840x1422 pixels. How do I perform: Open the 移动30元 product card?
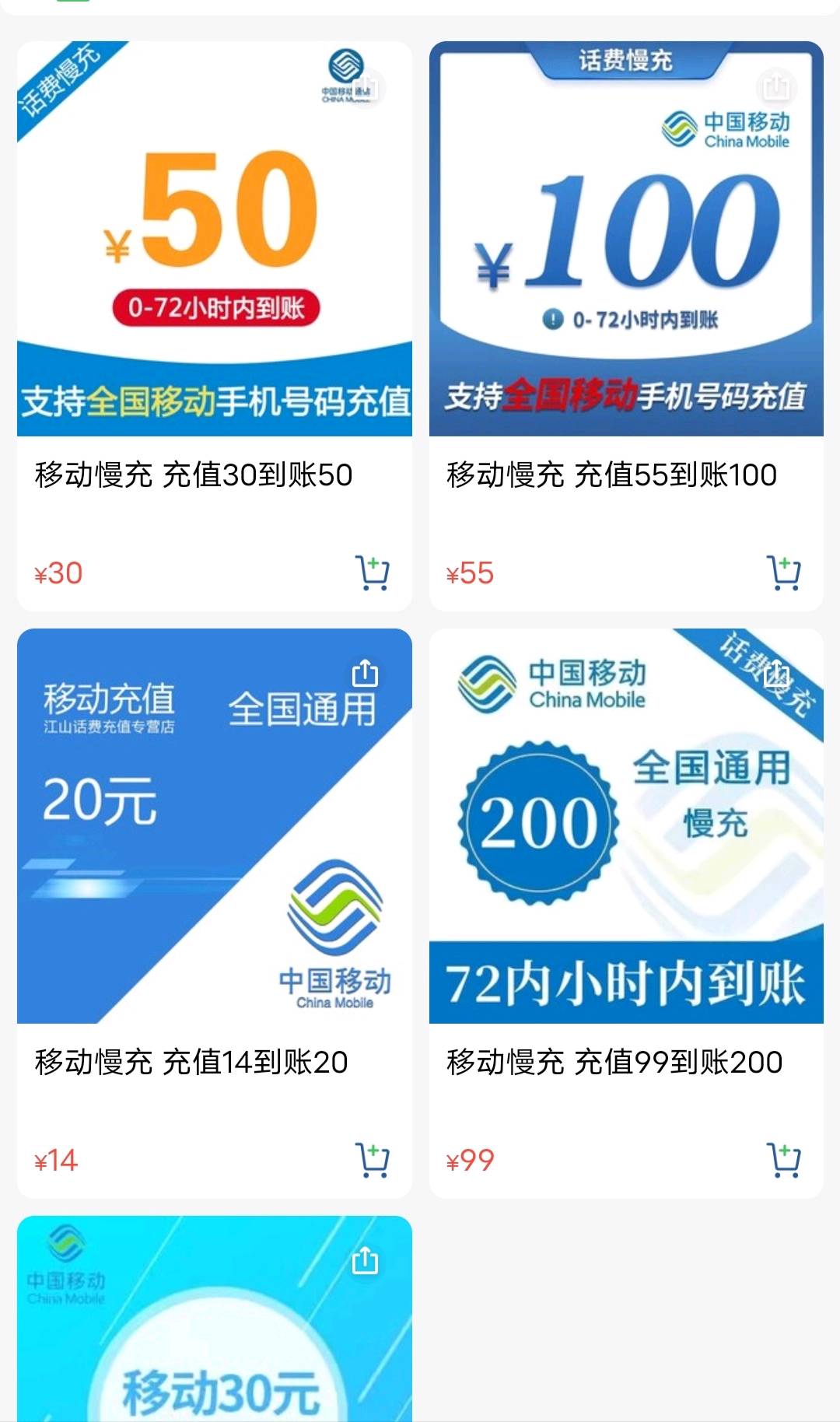point(215,1319)
